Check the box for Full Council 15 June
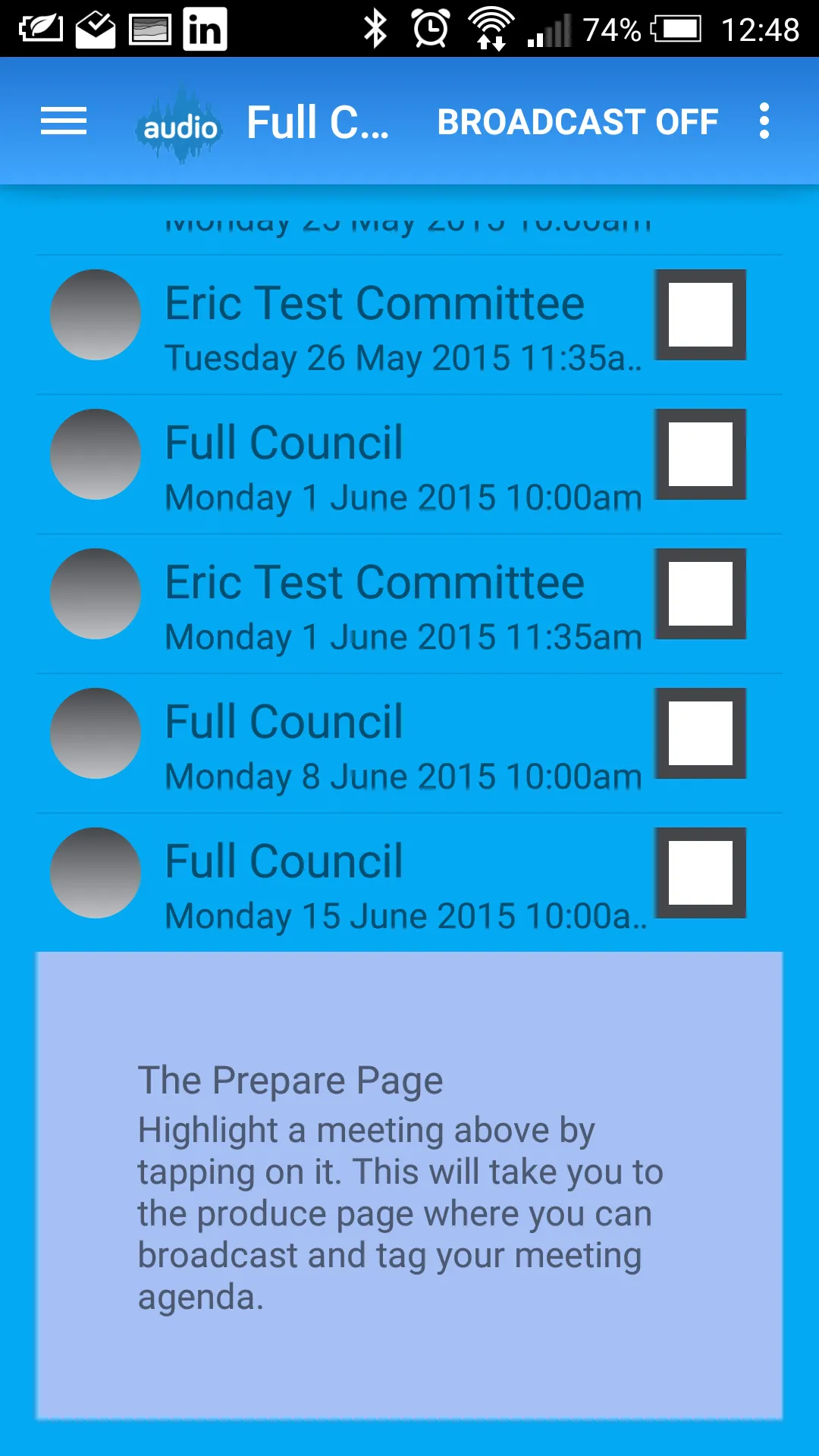The width and height of the screenshot is (819, 1456). [x=701, y=872]
